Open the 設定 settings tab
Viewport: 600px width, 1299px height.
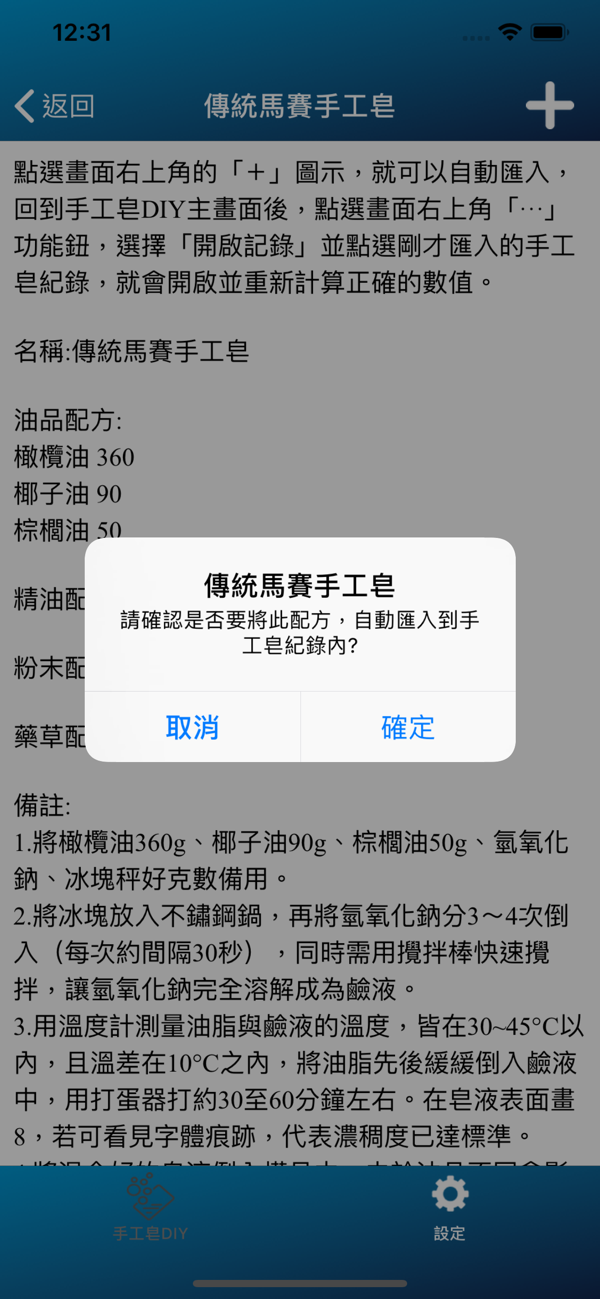tap(449, 1207)
